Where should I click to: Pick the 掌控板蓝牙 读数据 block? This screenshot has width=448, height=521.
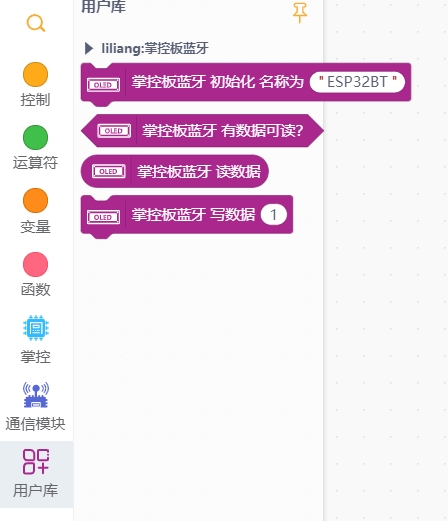(175, 171)
